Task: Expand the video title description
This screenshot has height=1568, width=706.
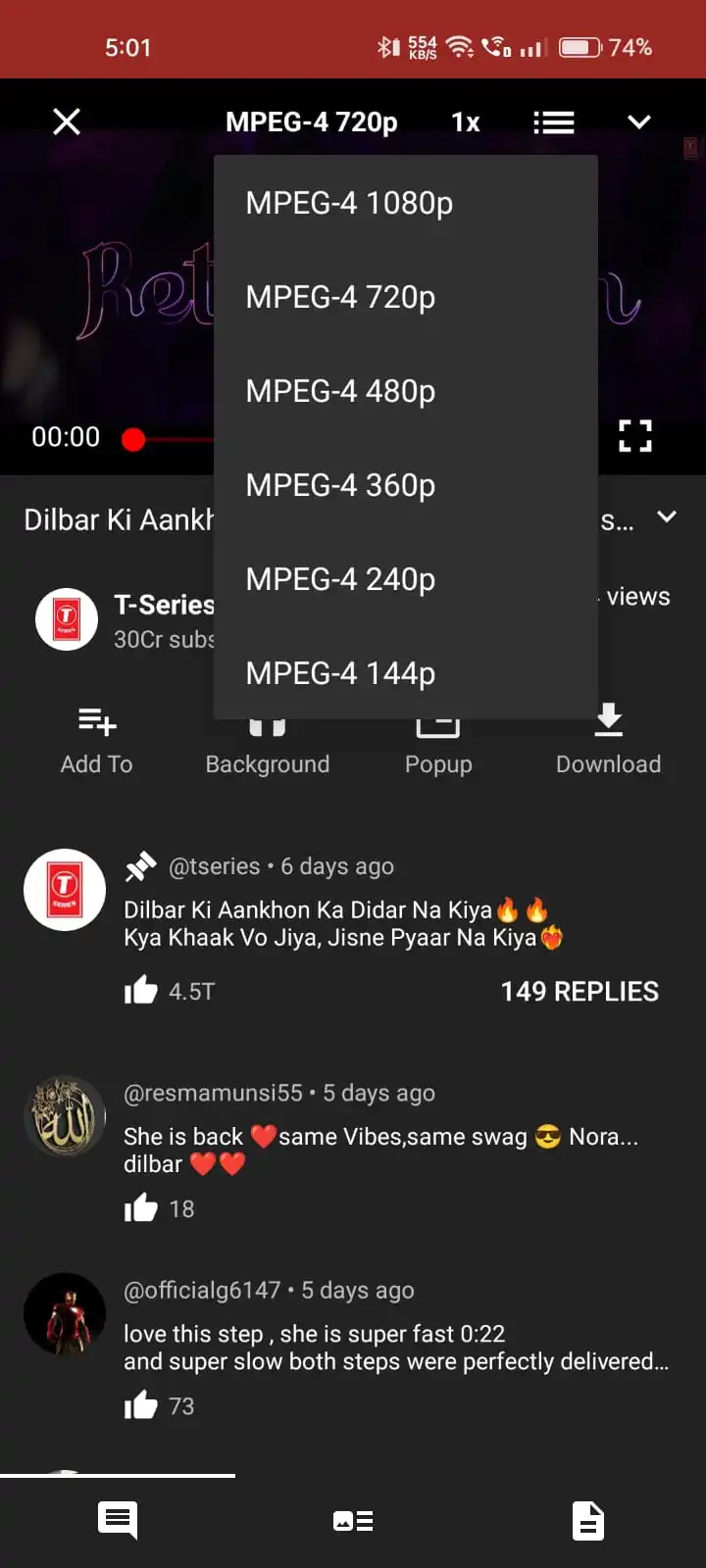Action: coord(667,517)
